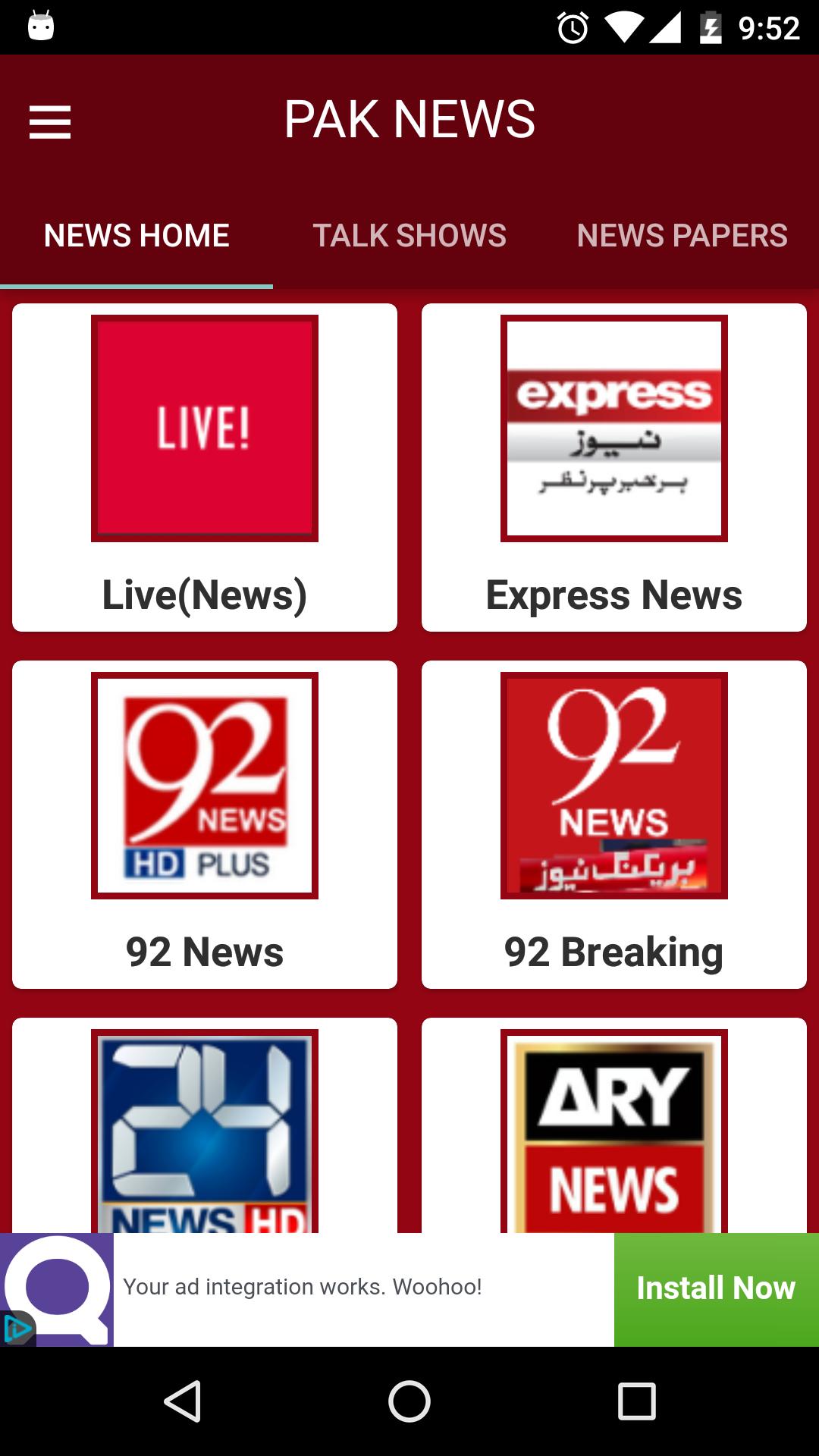Viewport: 819px width, 1456px height.
Task: Tap Install Now on the ad banner
Action: coord(716,1288)
